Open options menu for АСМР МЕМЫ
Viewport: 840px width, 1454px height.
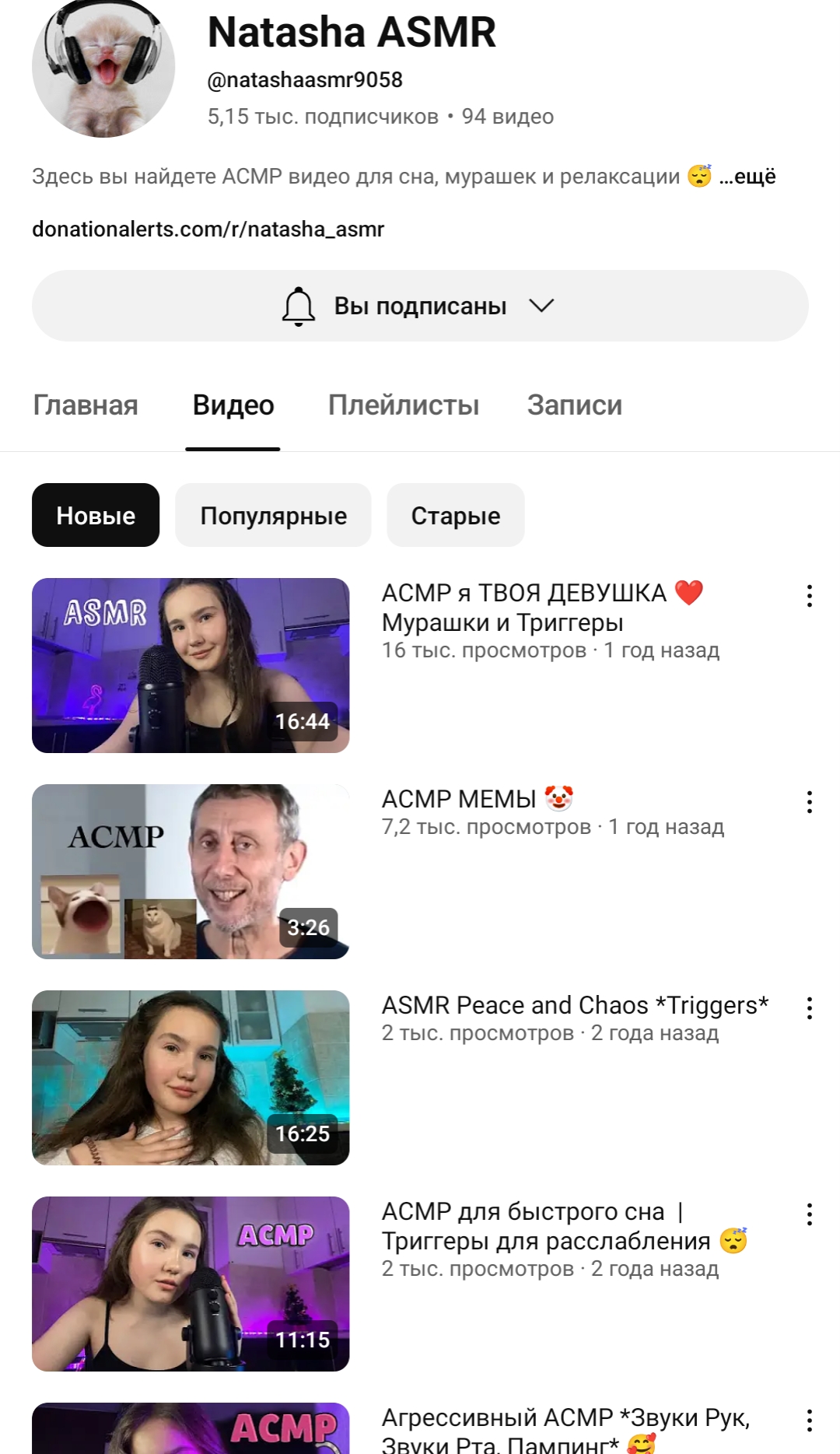(x=810, y=802)
